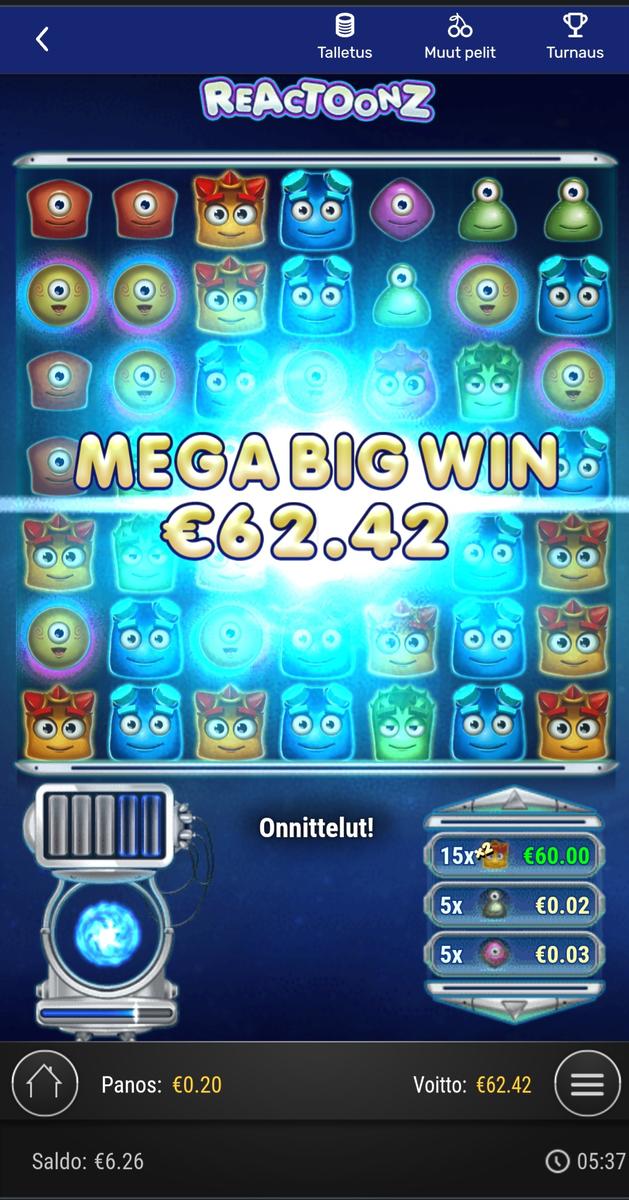Image resolution: width=629 pixels, height=1200 pixels.
Task: Tap the home button in game bar
Action: pyautogui.click(x=45, y=1084)
